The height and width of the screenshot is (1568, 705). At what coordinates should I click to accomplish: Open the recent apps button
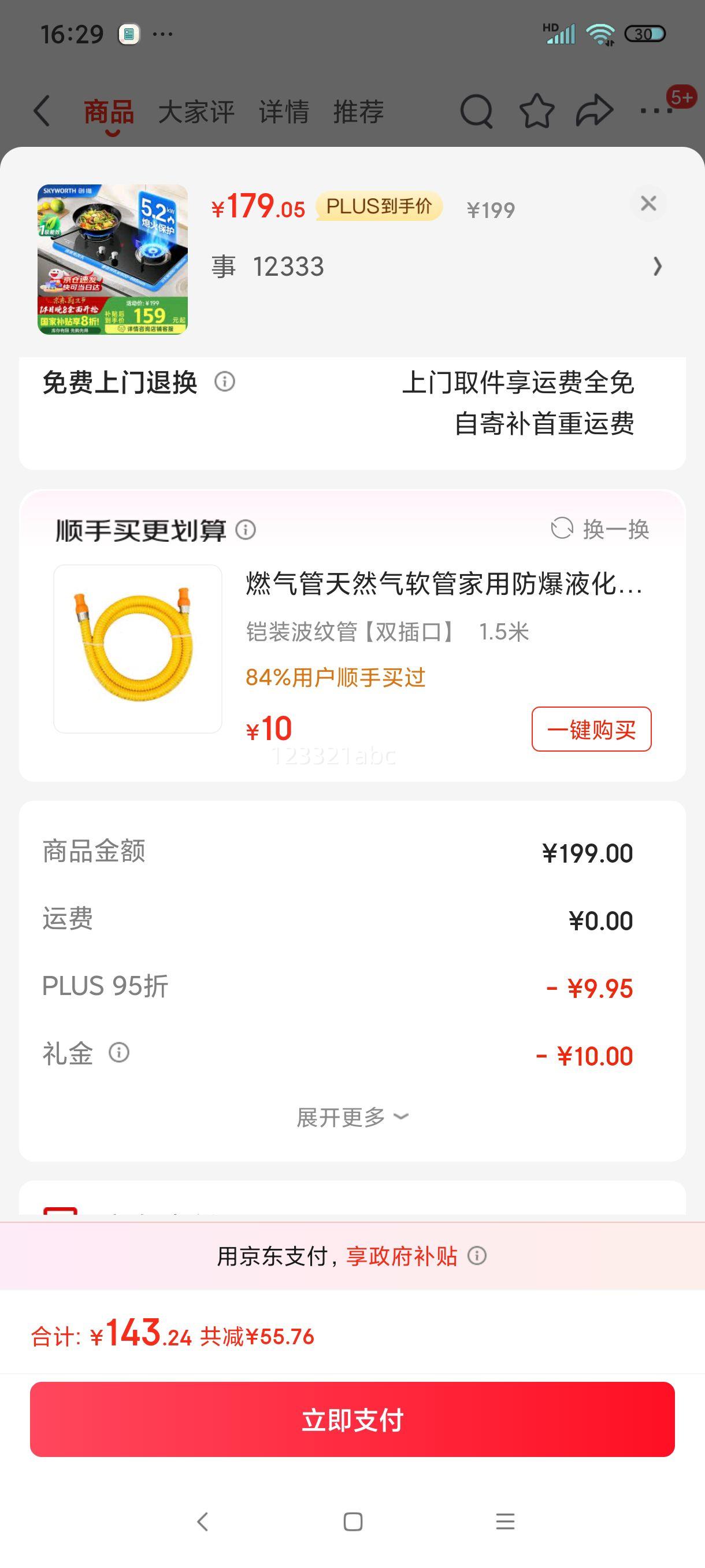[x=505, y=1522]
